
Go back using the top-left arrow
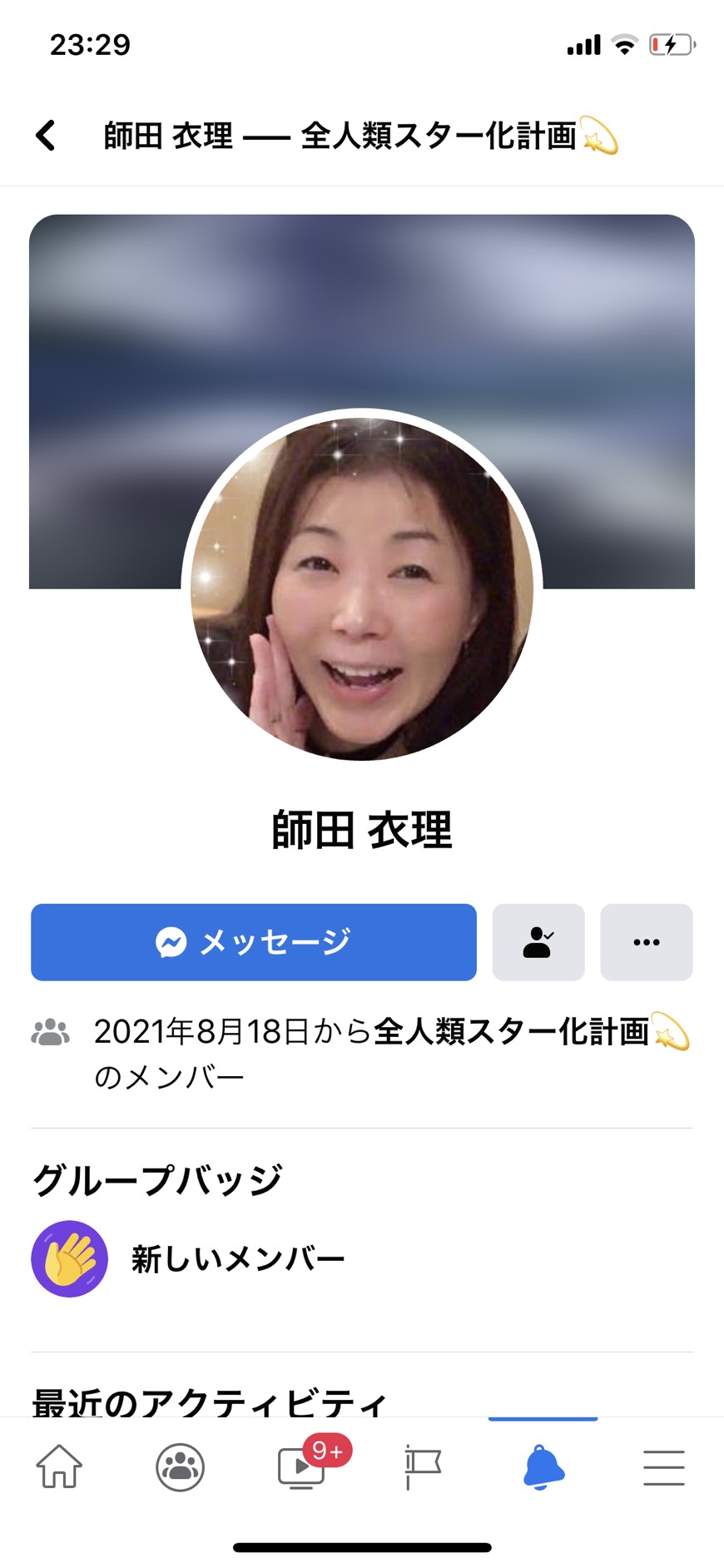[46, 135]
